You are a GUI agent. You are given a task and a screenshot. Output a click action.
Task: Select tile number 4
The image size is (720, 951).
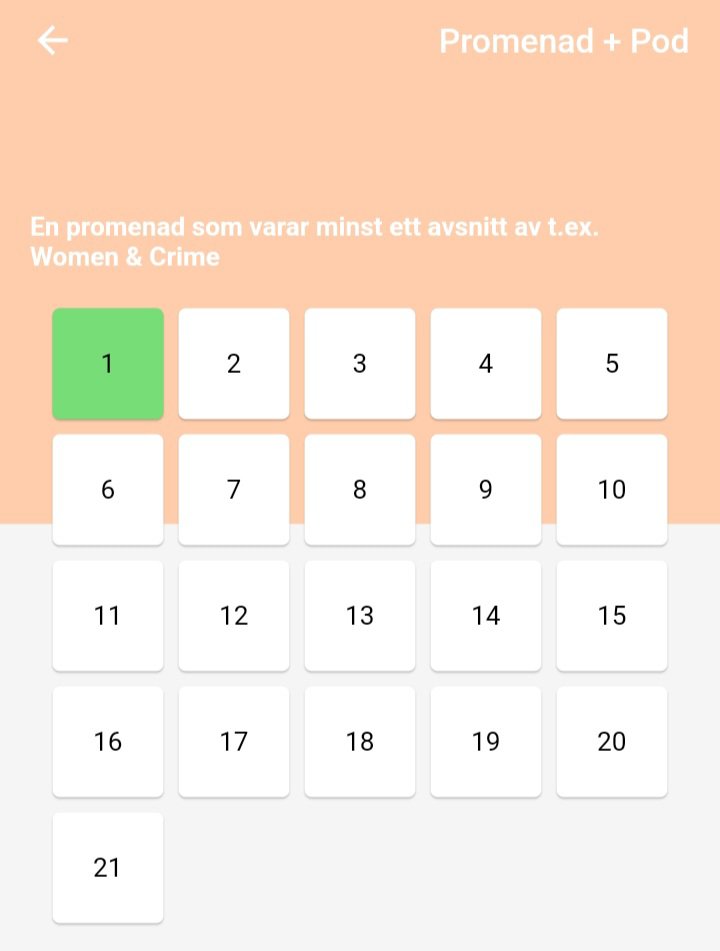tap(486, 364)
